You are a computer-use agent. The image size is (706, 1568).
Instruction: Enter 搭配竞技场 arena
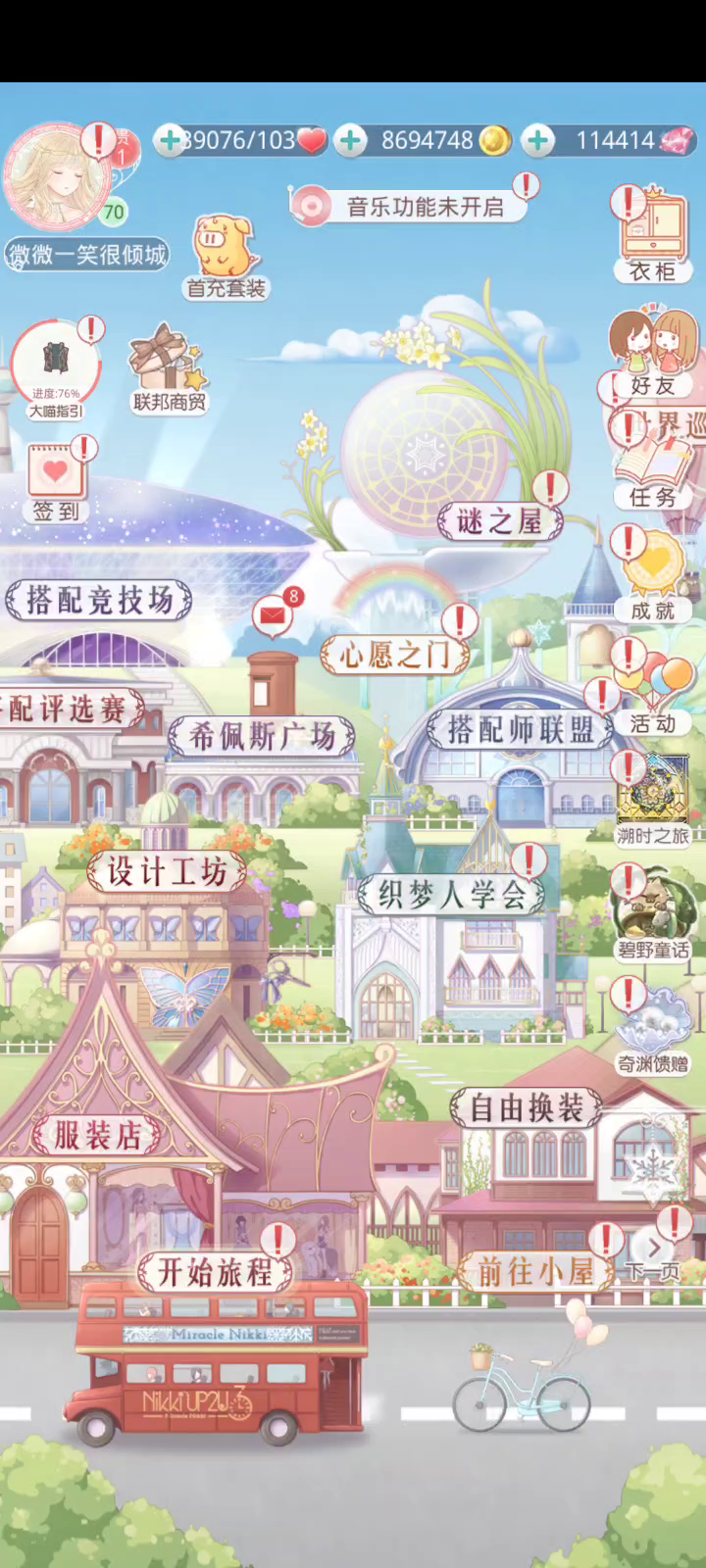coord(99,600)
